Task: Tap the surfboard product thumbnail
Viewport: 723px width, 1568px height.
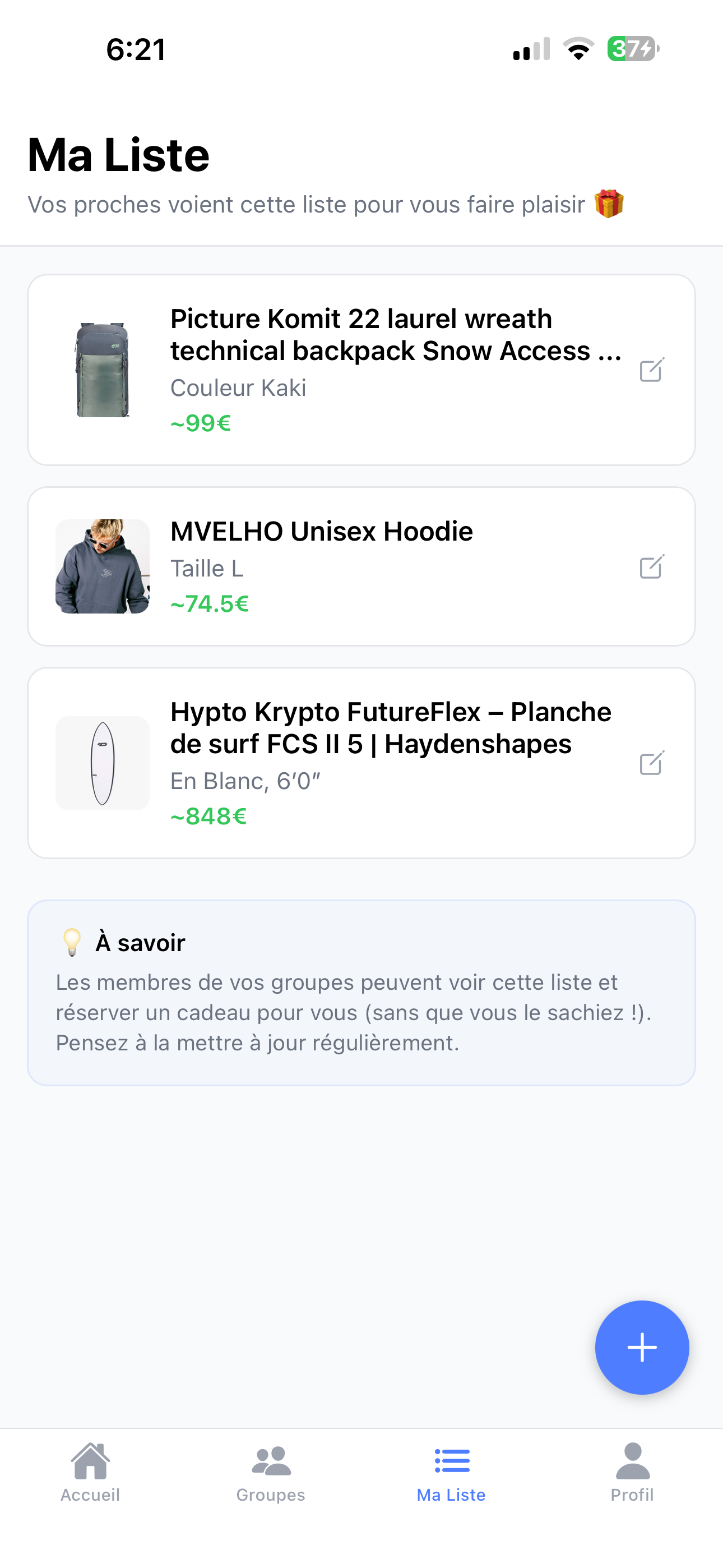Action: [x=101, y=763]
